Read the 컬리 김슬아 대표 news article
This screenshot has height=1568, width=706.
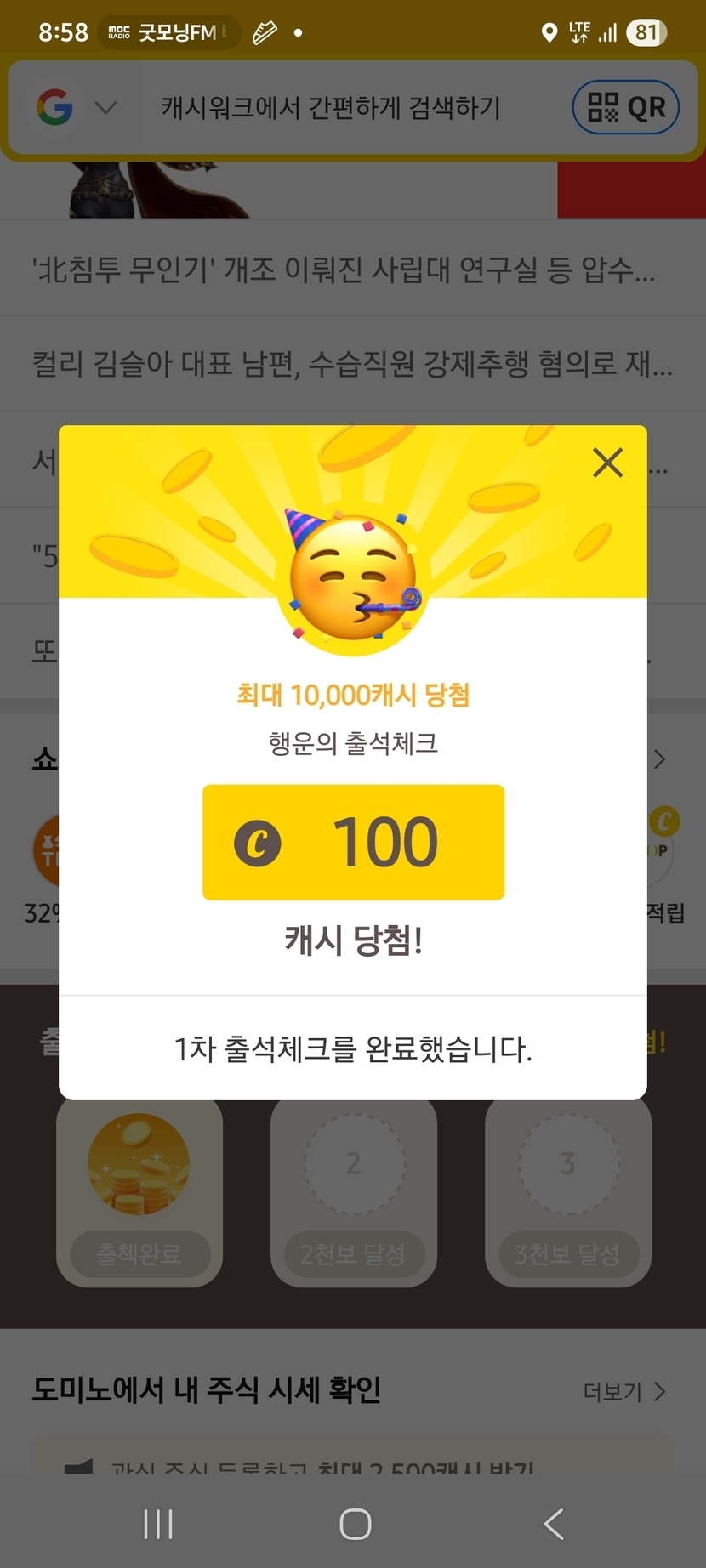click(x=352, y=364)
